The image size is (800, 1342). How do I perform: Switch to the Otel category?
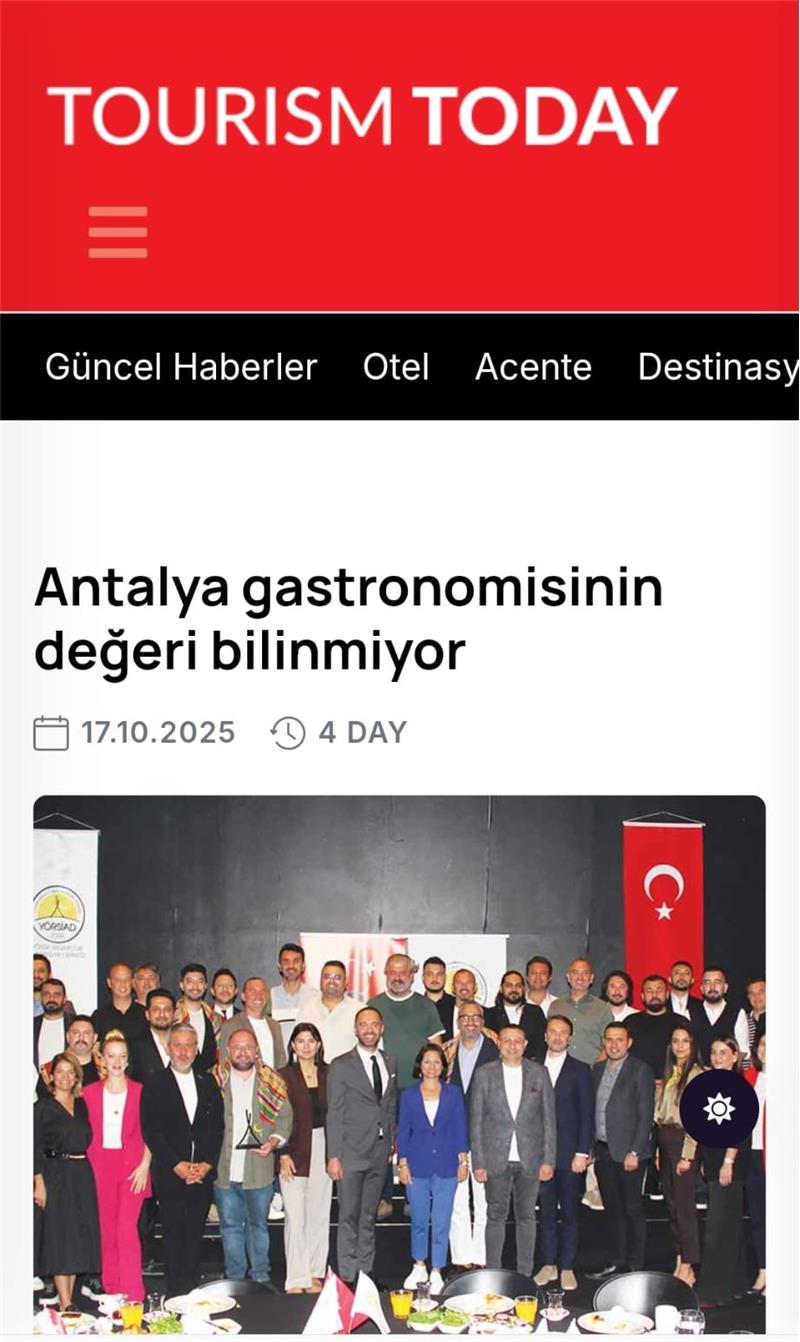[x=396, y=368]
